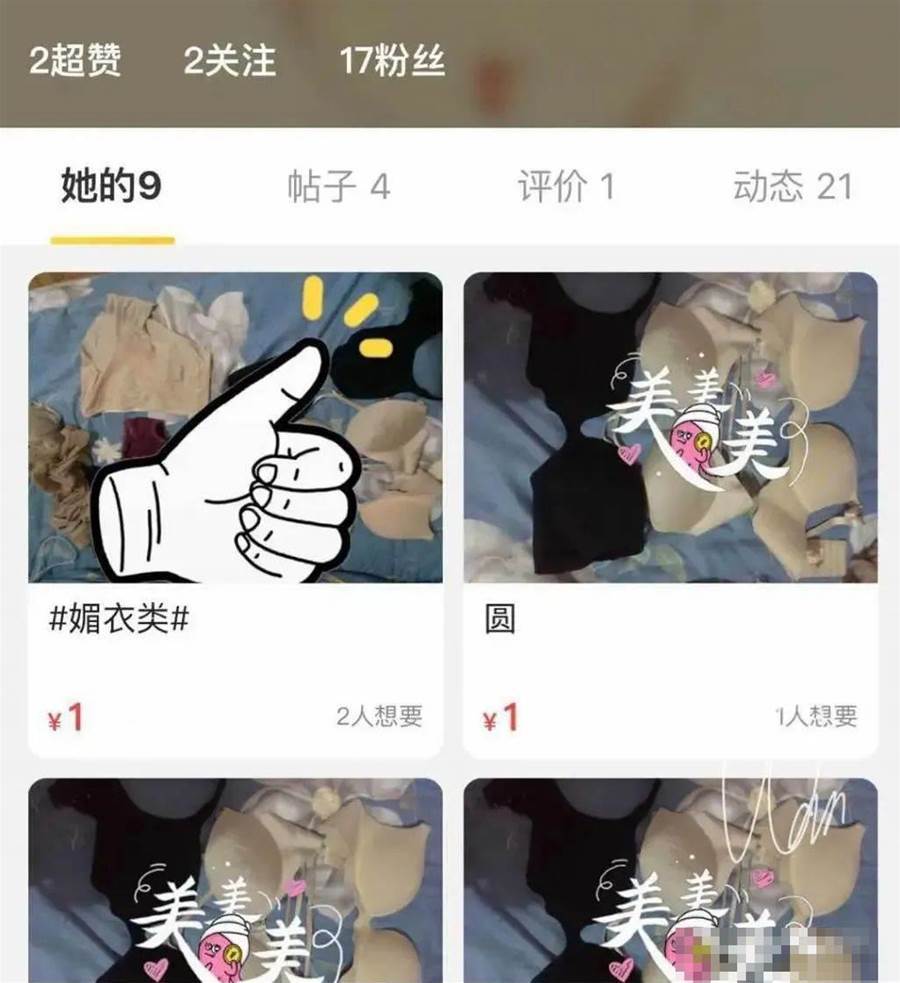The width and height of the screenshot is (900, 983).
Task: Open the 动态 21 tab
Action: point(793,187)
